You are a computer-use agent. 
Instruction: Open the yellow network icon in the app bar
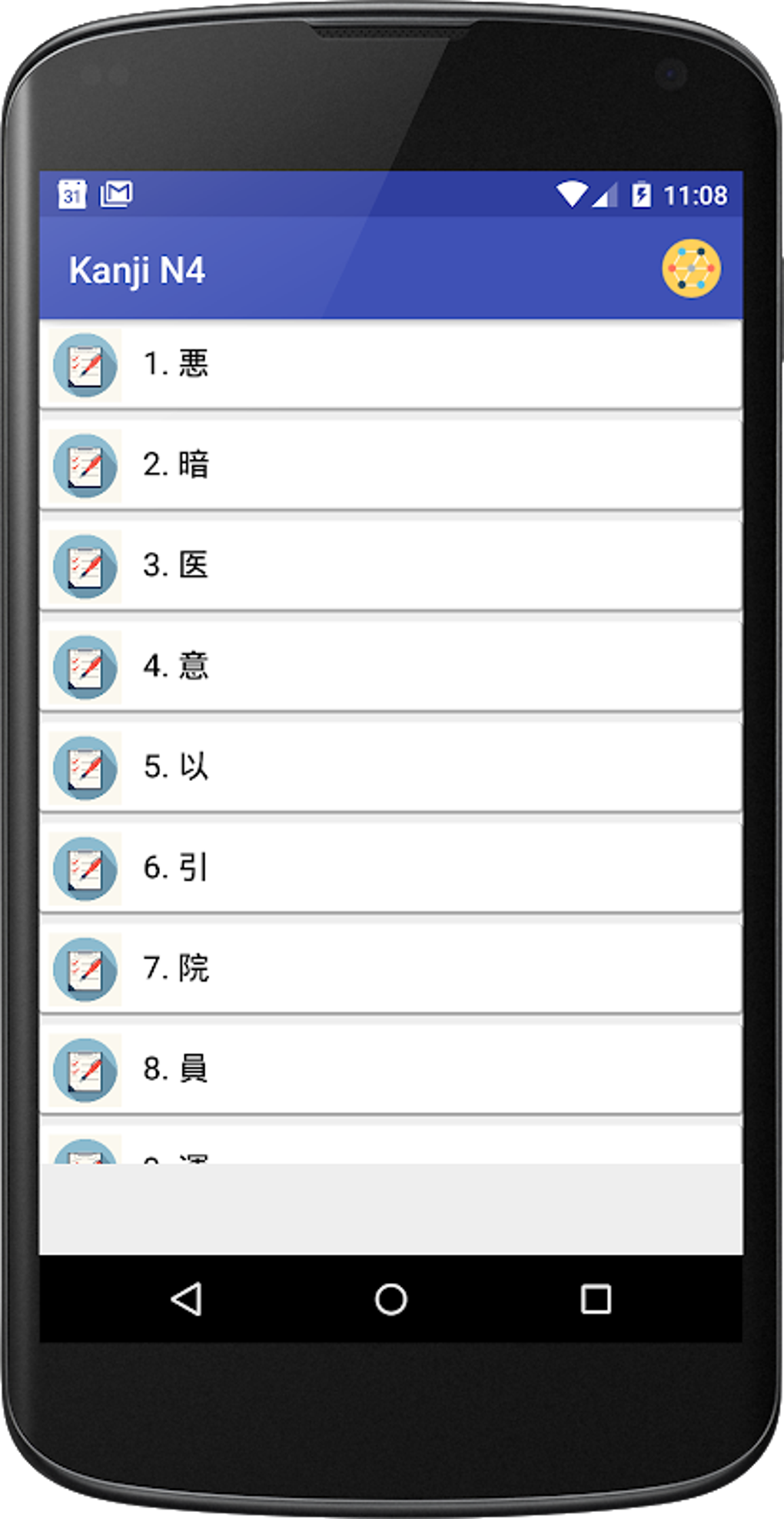click(691, 269)
